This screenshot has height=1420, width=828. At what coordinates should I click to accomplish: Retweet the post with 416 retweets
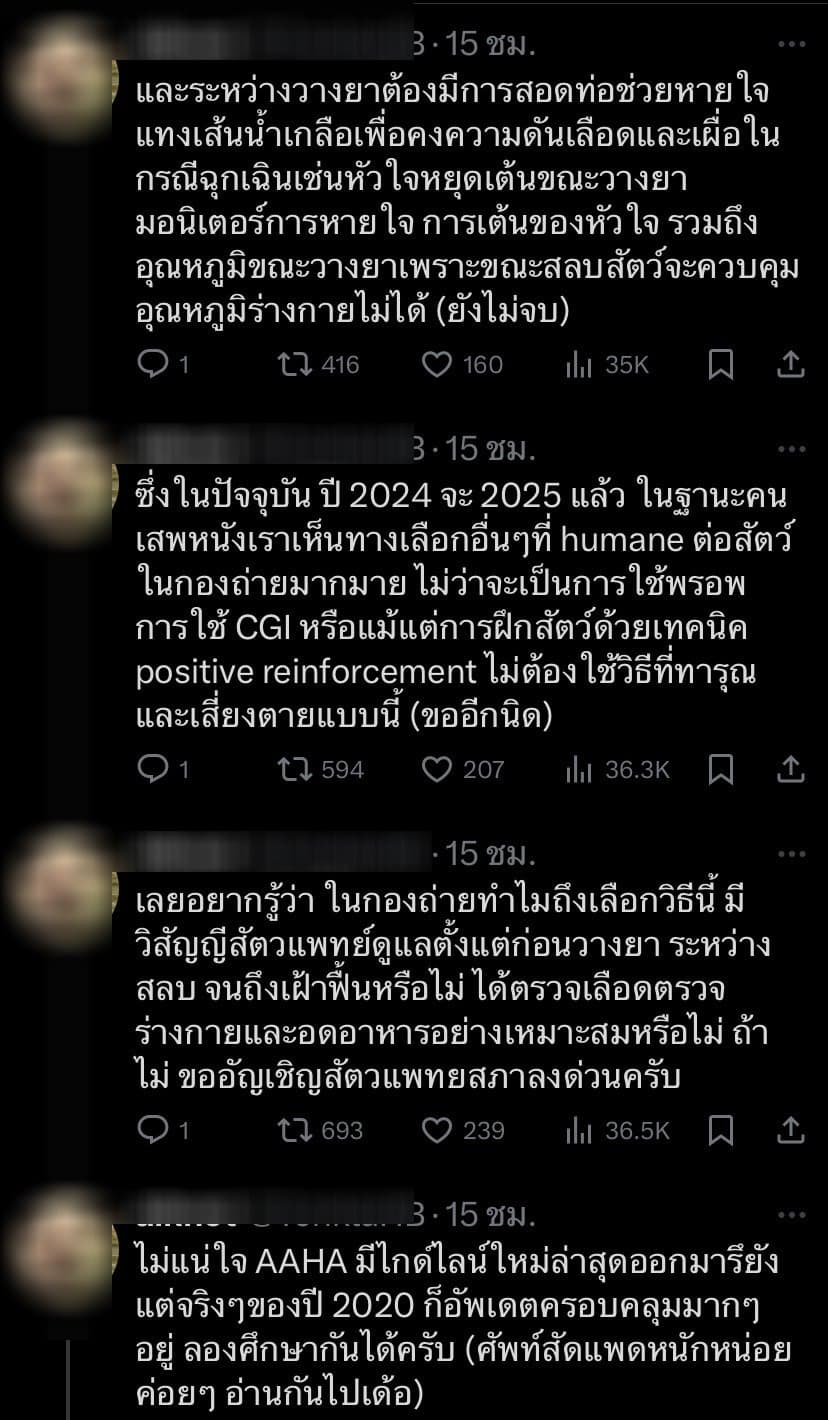[x=295, y=366]
